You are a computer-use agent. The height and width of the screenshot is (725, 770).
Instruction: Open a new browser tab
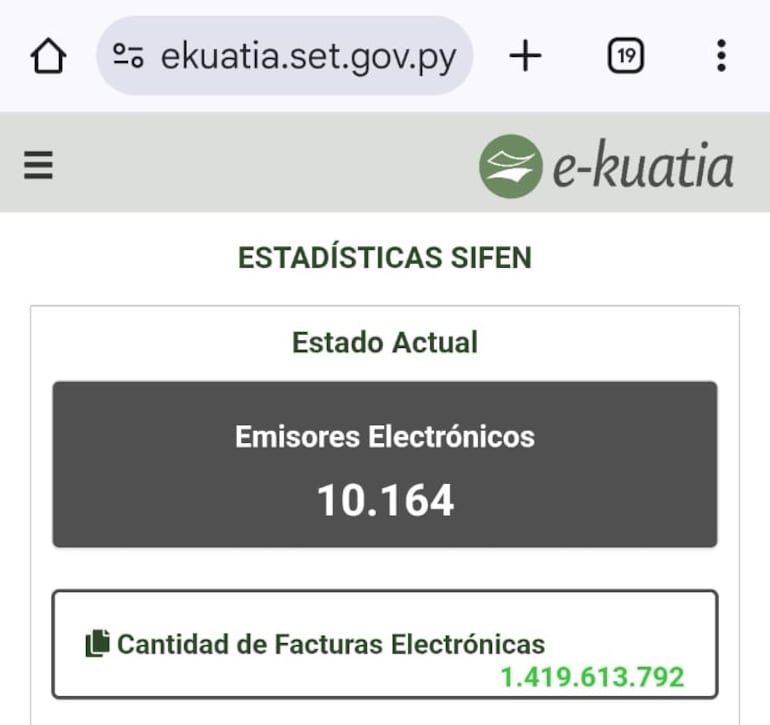(525, 57)
